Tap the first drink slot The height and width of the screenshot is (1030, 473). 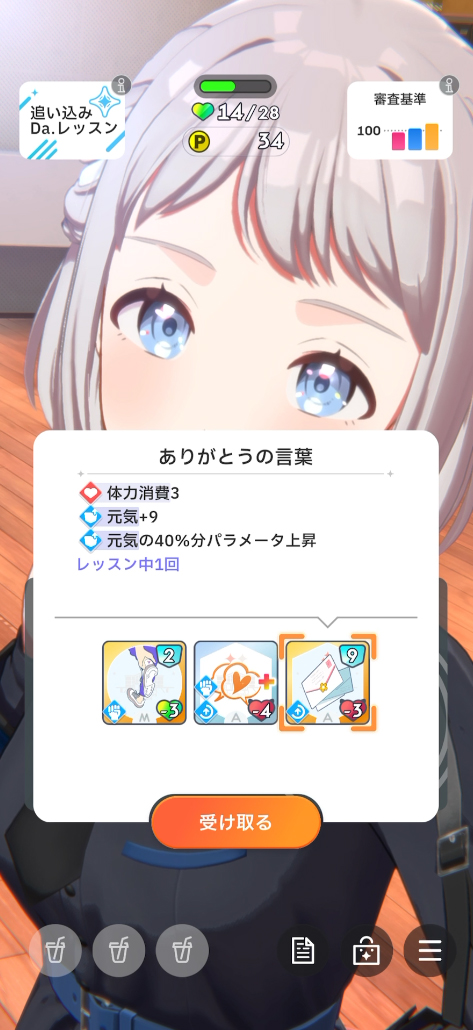[x=55, y=951]
